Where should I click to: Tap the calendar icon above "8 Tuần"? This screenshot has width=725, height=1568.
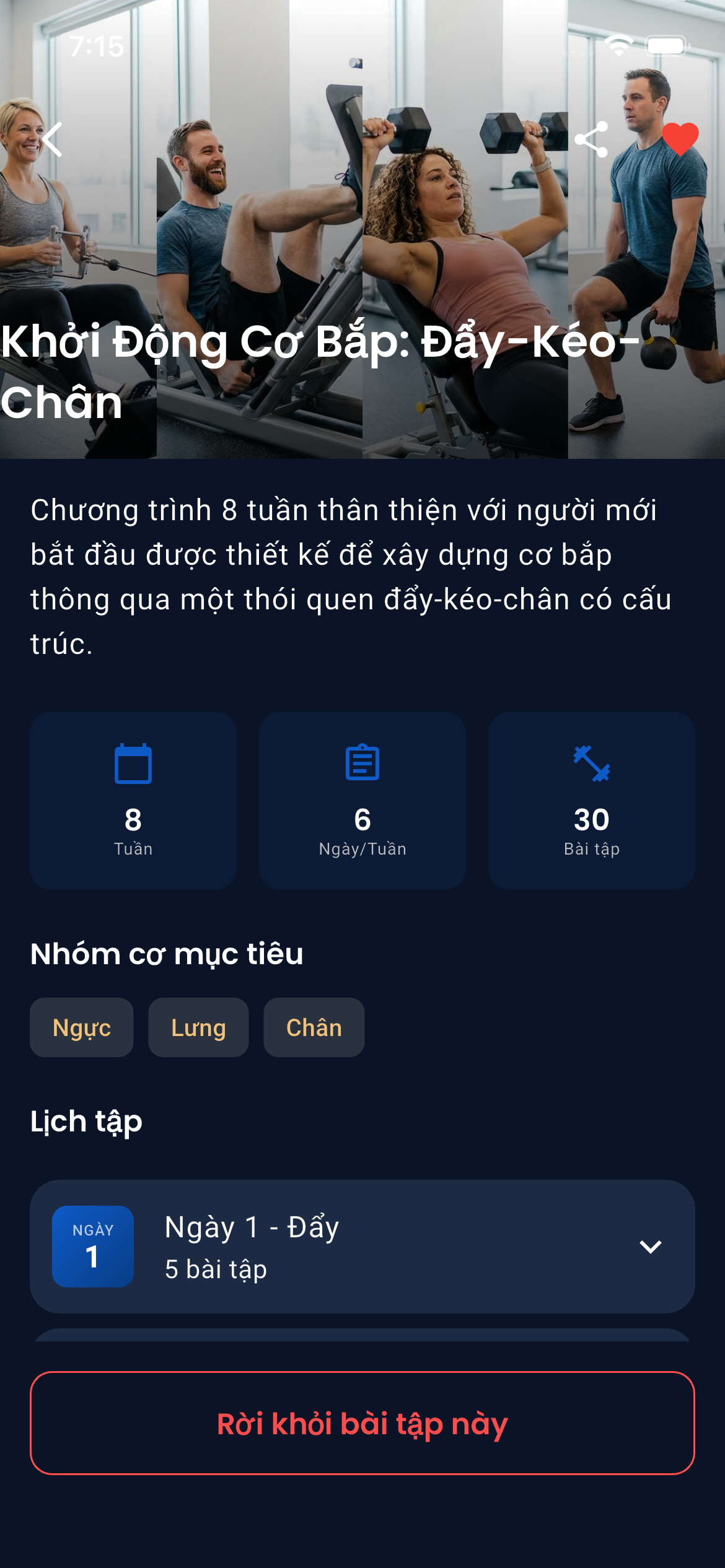click(133, 767)
